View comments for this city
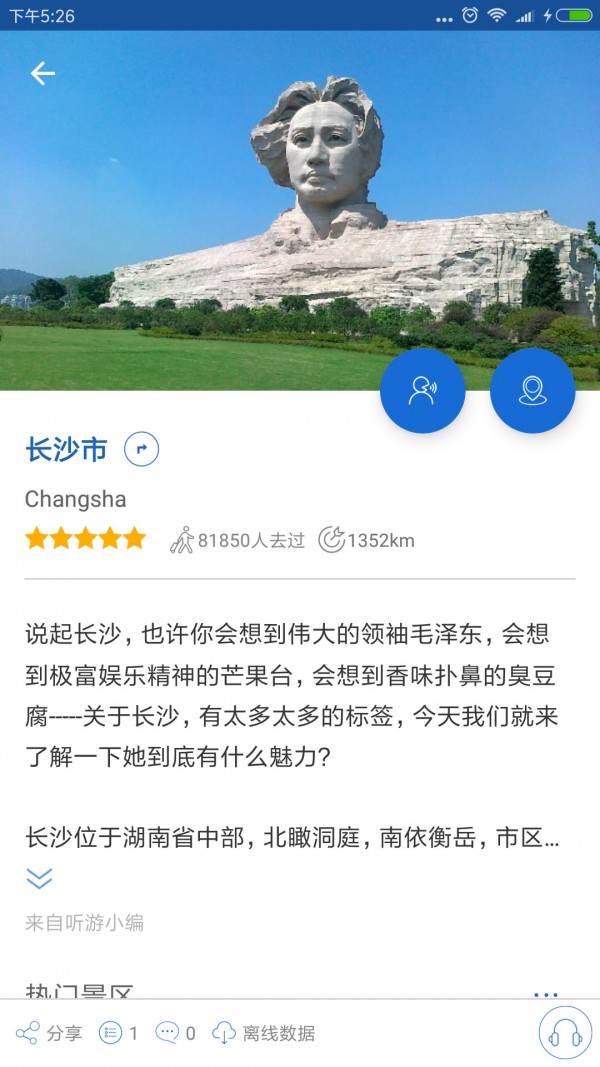 click(175, 1033)
